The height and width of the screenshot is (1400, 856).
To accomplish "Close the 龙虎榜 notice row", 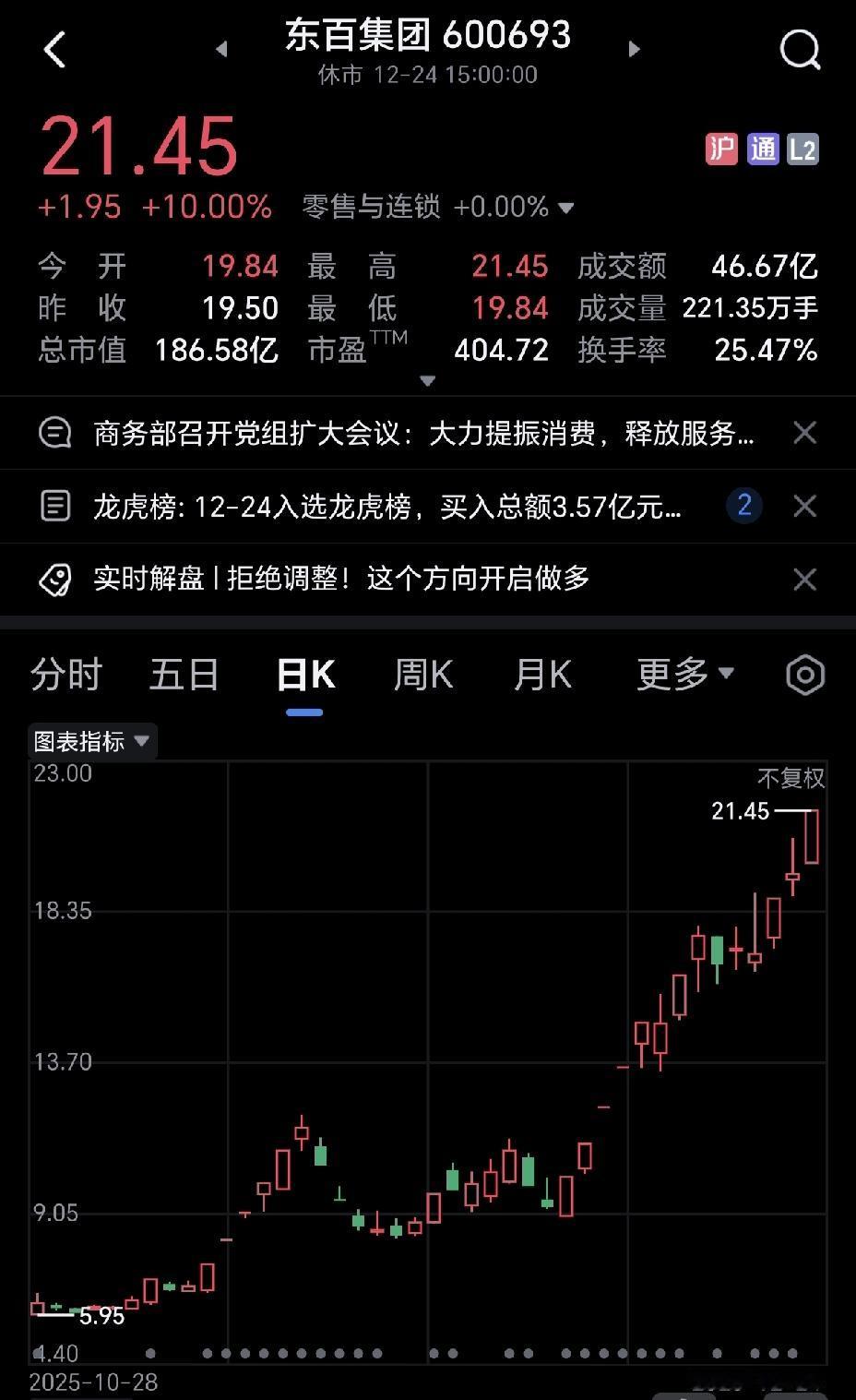I will click(805, 506).
